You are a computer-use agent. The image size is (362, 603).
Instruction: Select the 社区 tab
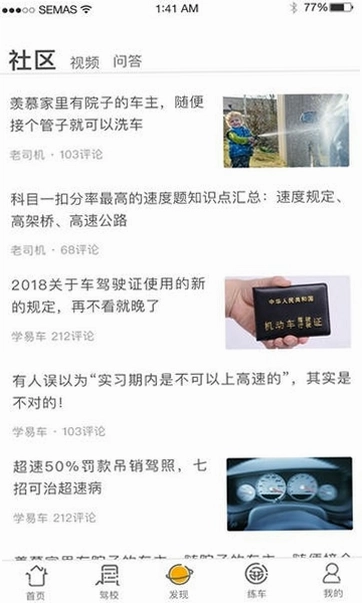tap(32, 60)
